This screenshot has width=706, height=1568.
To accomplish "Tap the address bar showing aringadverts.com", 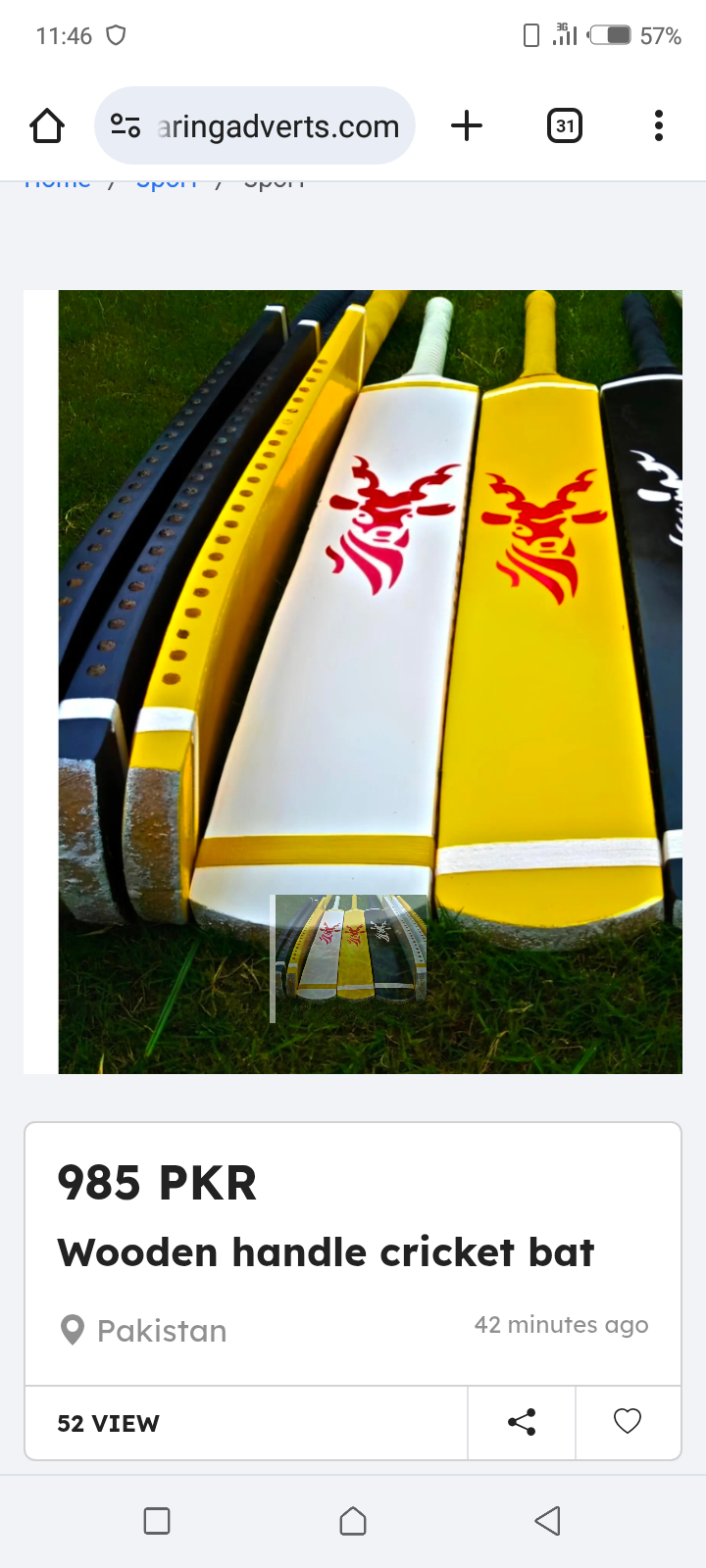I will coord(277,126).
